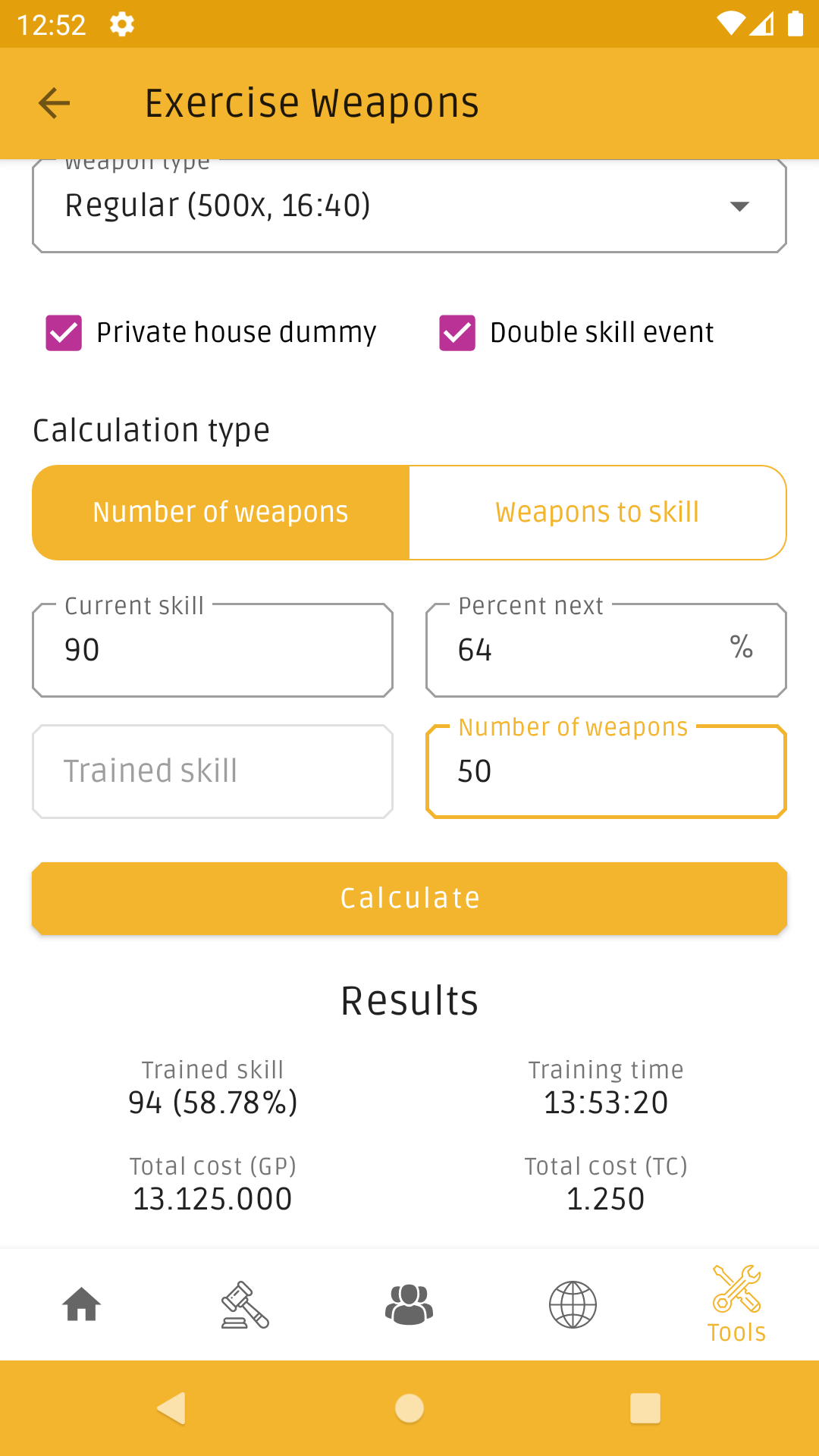The image size is (819, 1456).
Task: Edit the Current skill field
Action: (212, 651)
